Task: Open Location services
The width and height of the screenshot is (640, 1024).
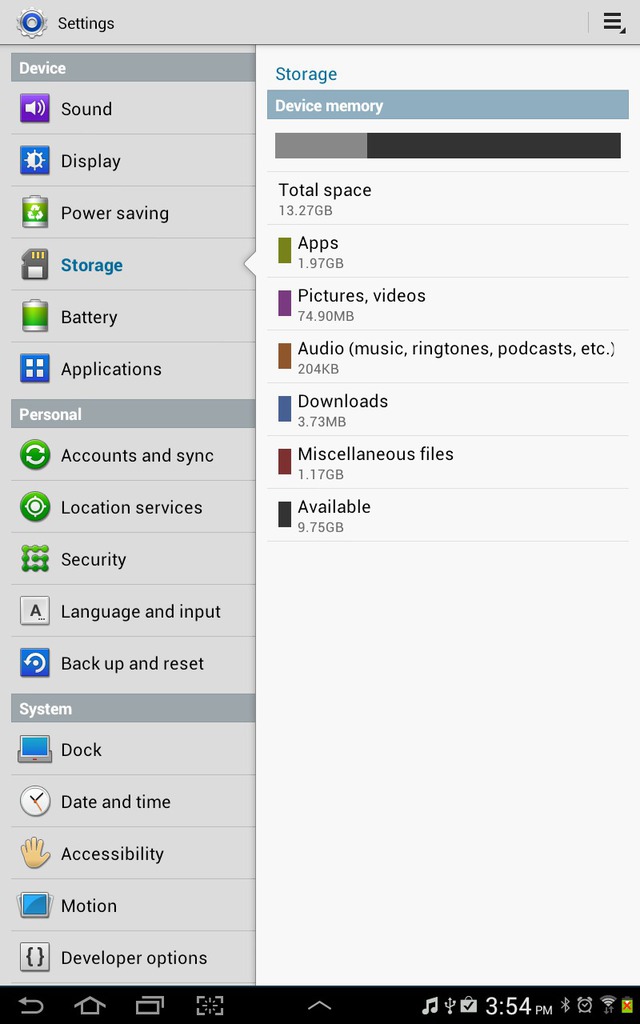Action: (133, 507)
